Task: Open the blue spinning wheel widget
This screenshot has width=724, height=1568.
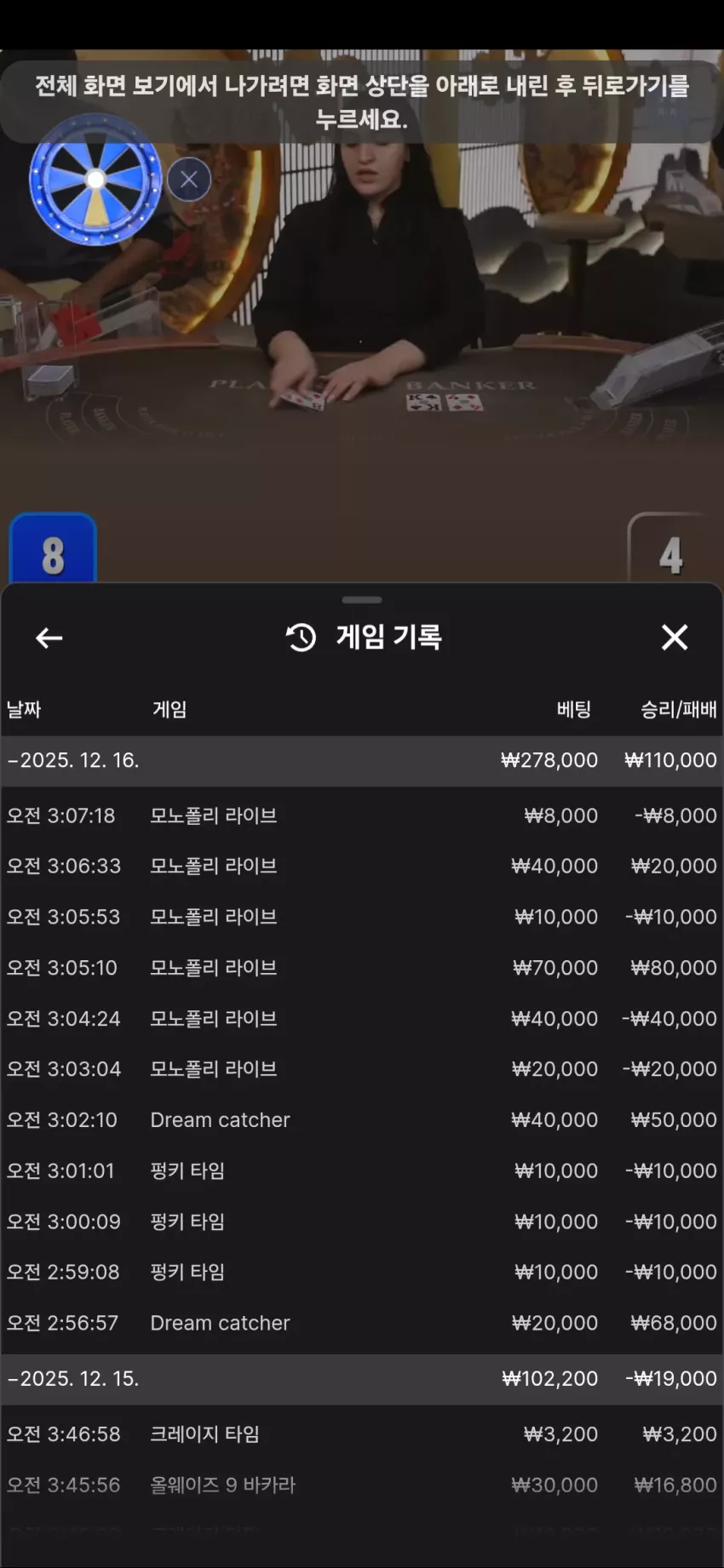Action: [95, 180]
